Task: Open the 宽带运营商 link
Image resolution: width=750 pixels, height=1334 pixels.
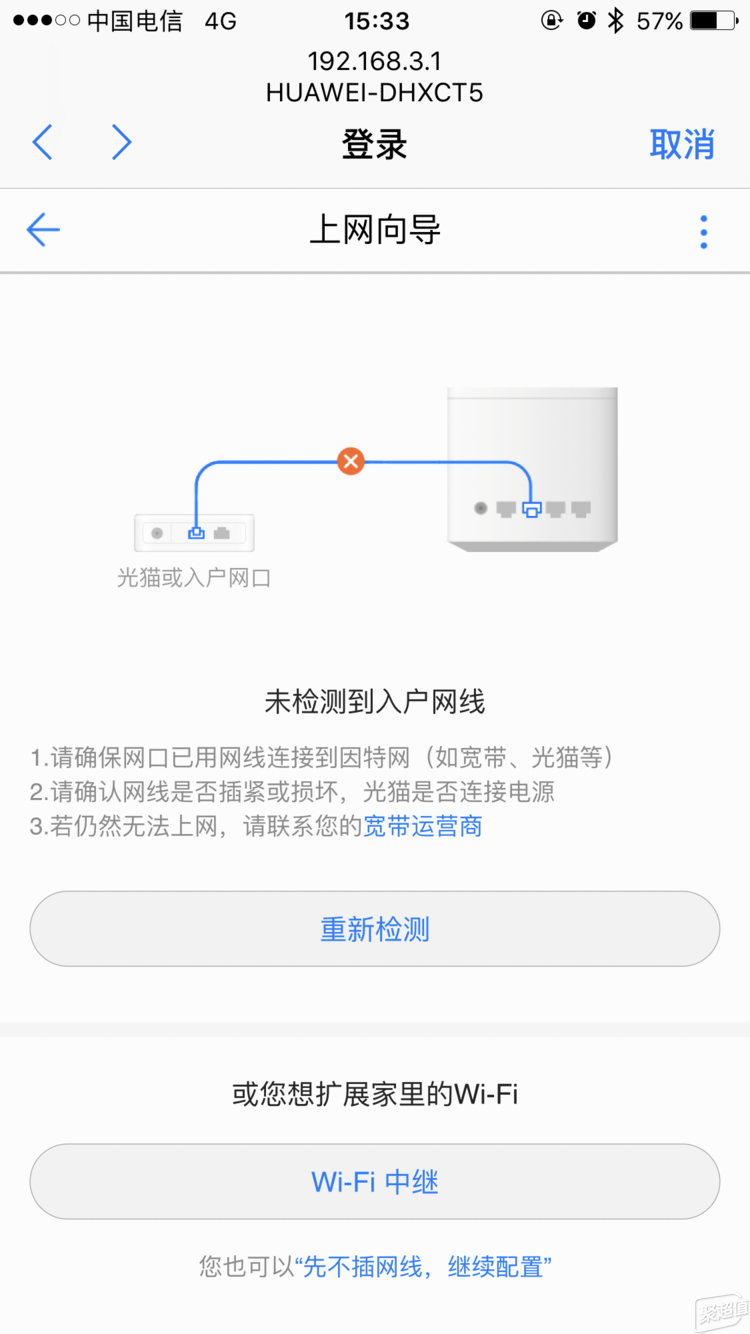Action: tap(421, 826)
